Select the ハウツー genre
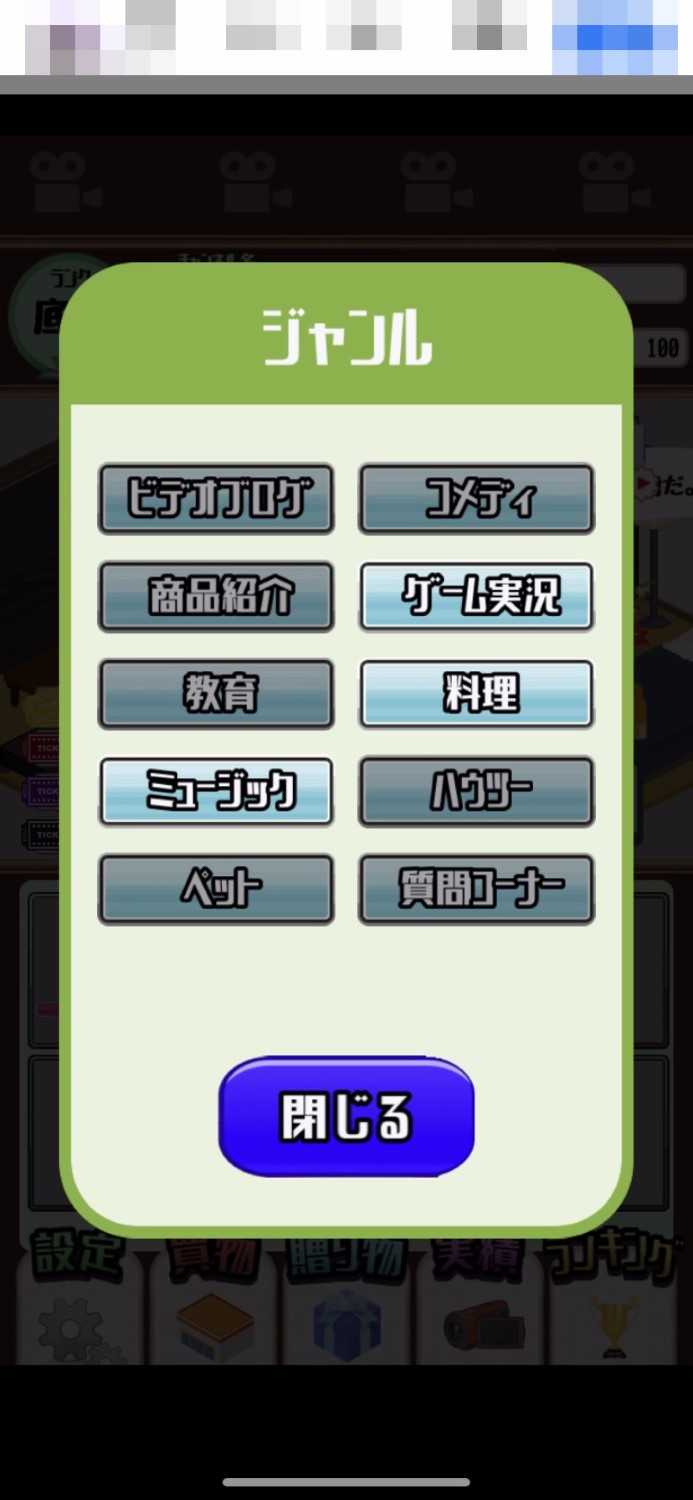 pyautogui.click(x=476, y=791)
